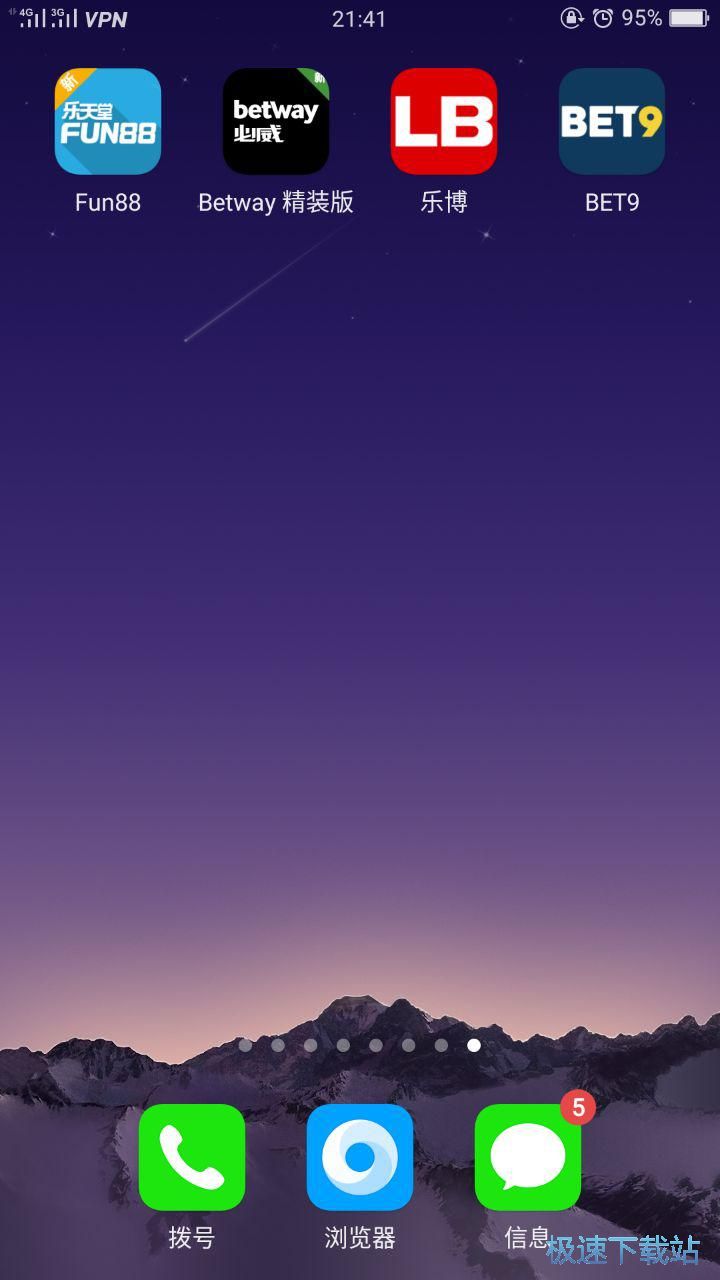Open the 浏览器 browser
The image size is (720, 1280).
pos(360,1157)
